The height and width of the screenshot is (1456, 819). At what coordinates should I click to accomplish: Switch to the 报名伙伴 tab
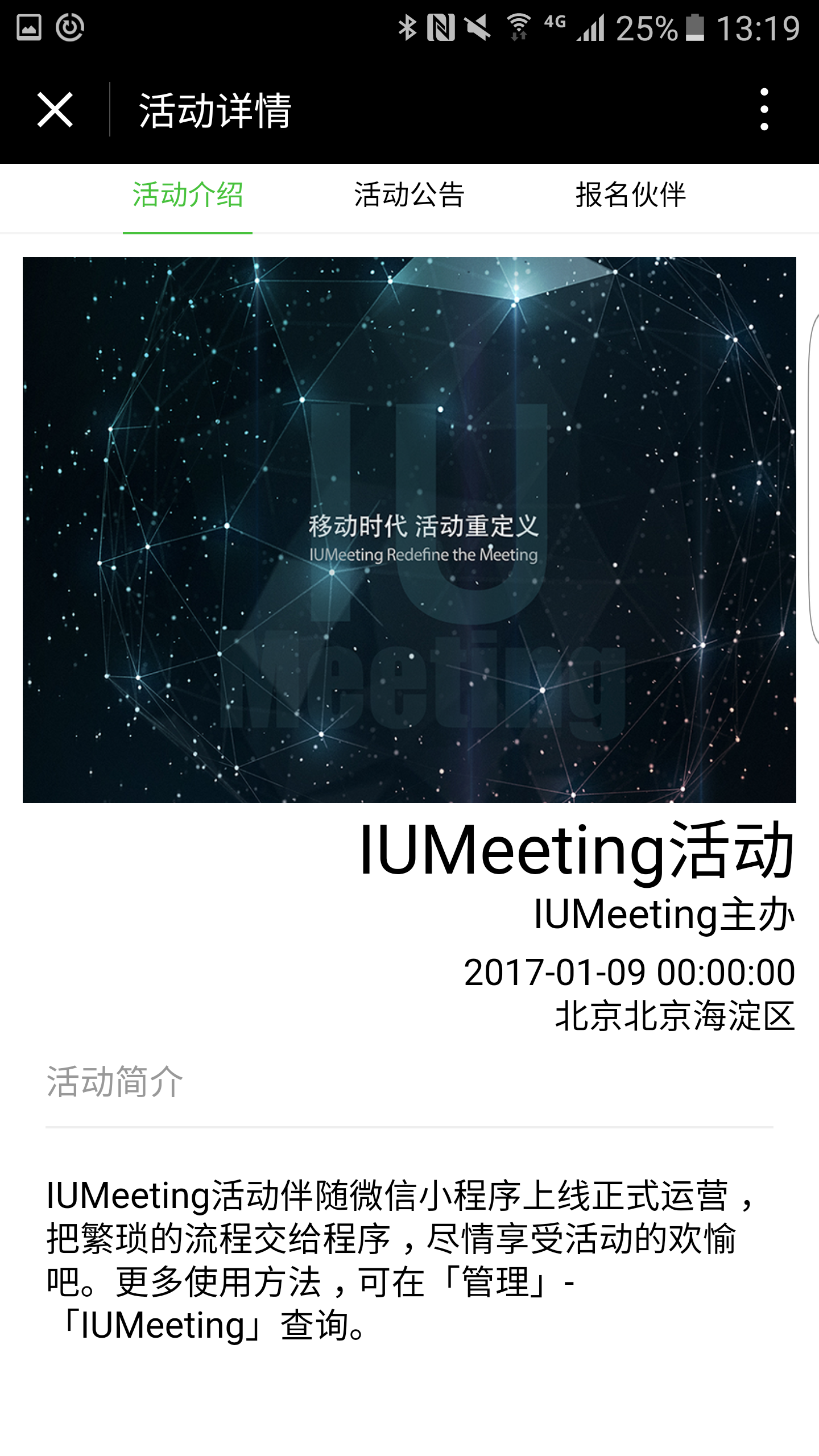[631, 195]
